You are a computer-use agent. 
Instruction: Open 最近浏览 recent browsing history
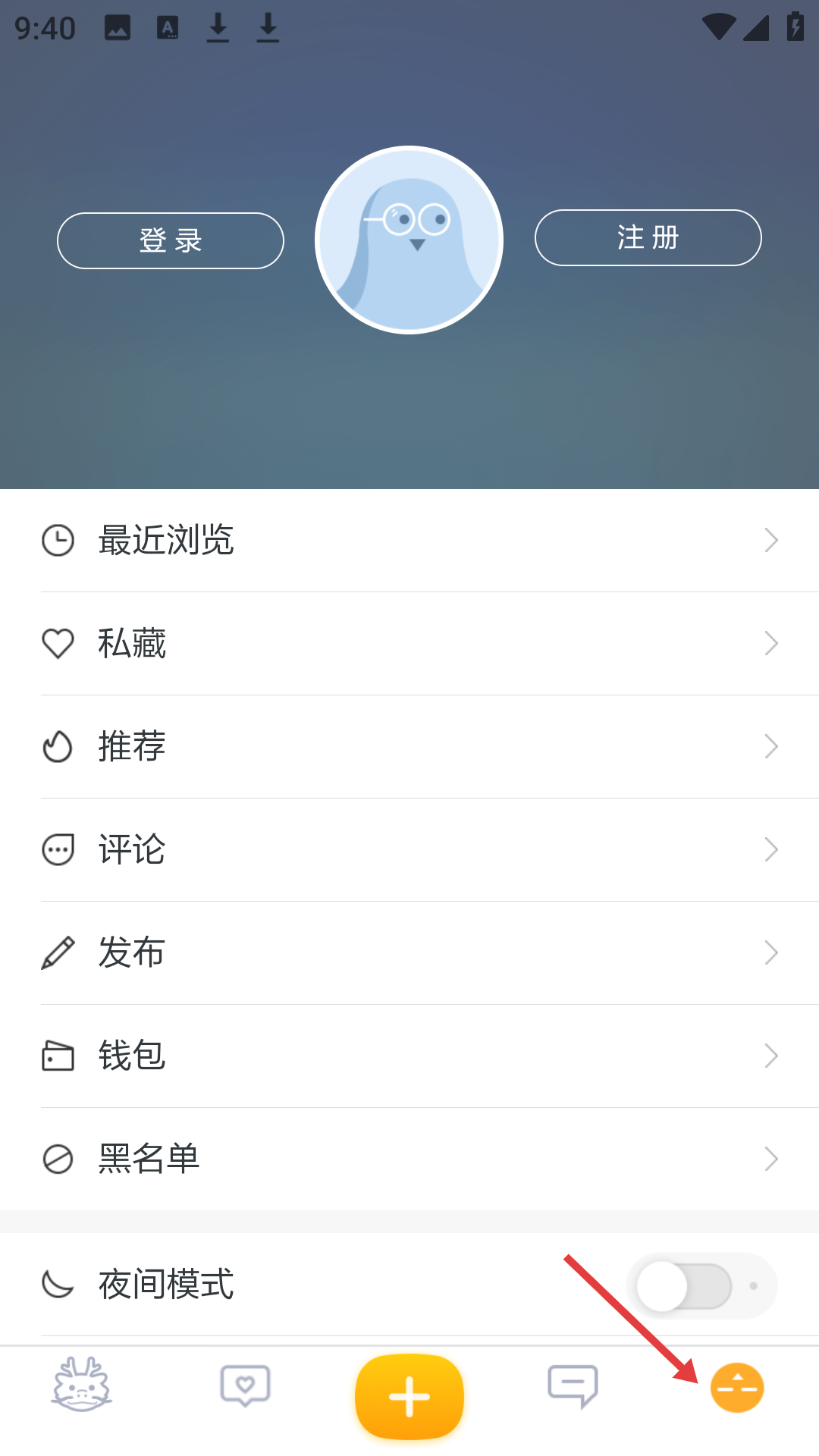(x=409, y=540)
